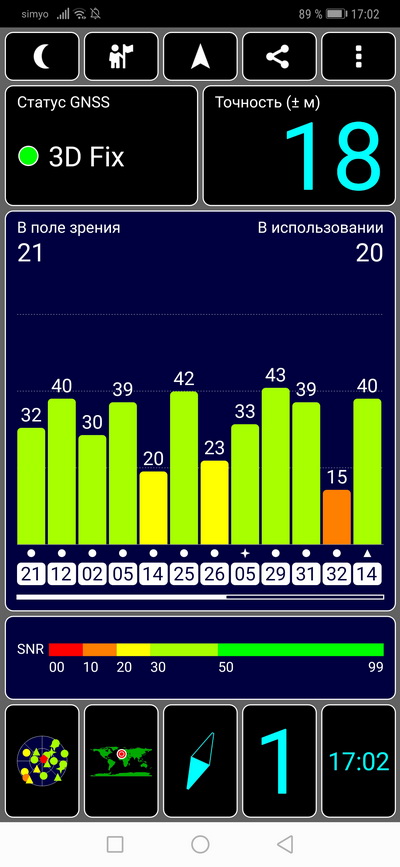Open the three-dot overflow menu
Viewport: 400px width, 867px height.
[359, 57]
